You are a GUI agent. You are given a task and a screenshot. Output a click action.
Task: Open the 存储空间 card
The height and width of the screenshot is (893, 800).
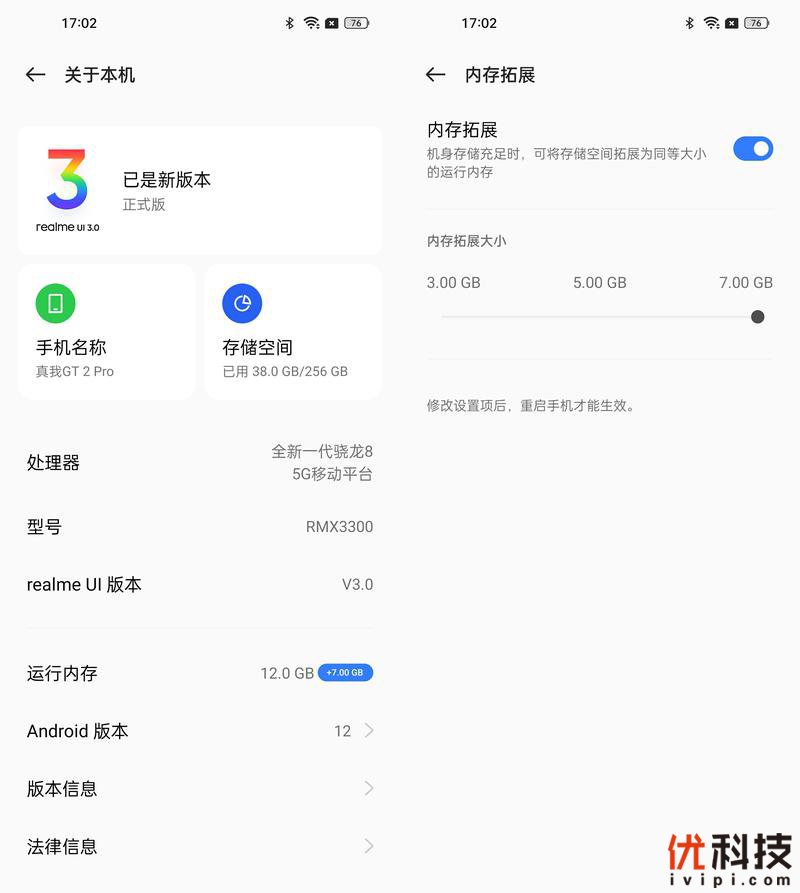click(x=293, y=332)
